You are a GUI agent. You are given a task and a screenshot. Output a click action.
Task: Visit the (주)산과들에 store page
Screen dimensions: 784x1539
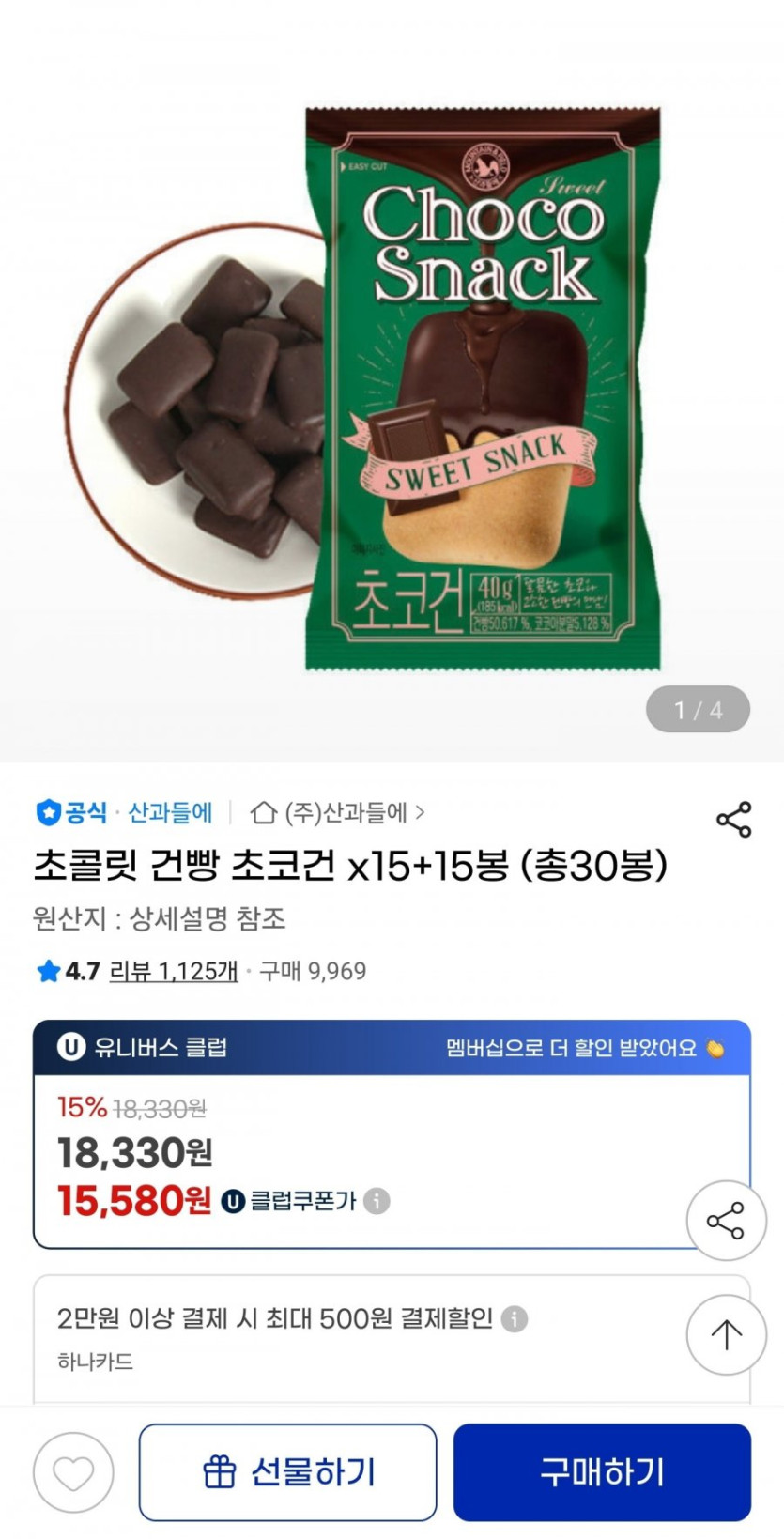click(x=338, y=812)
